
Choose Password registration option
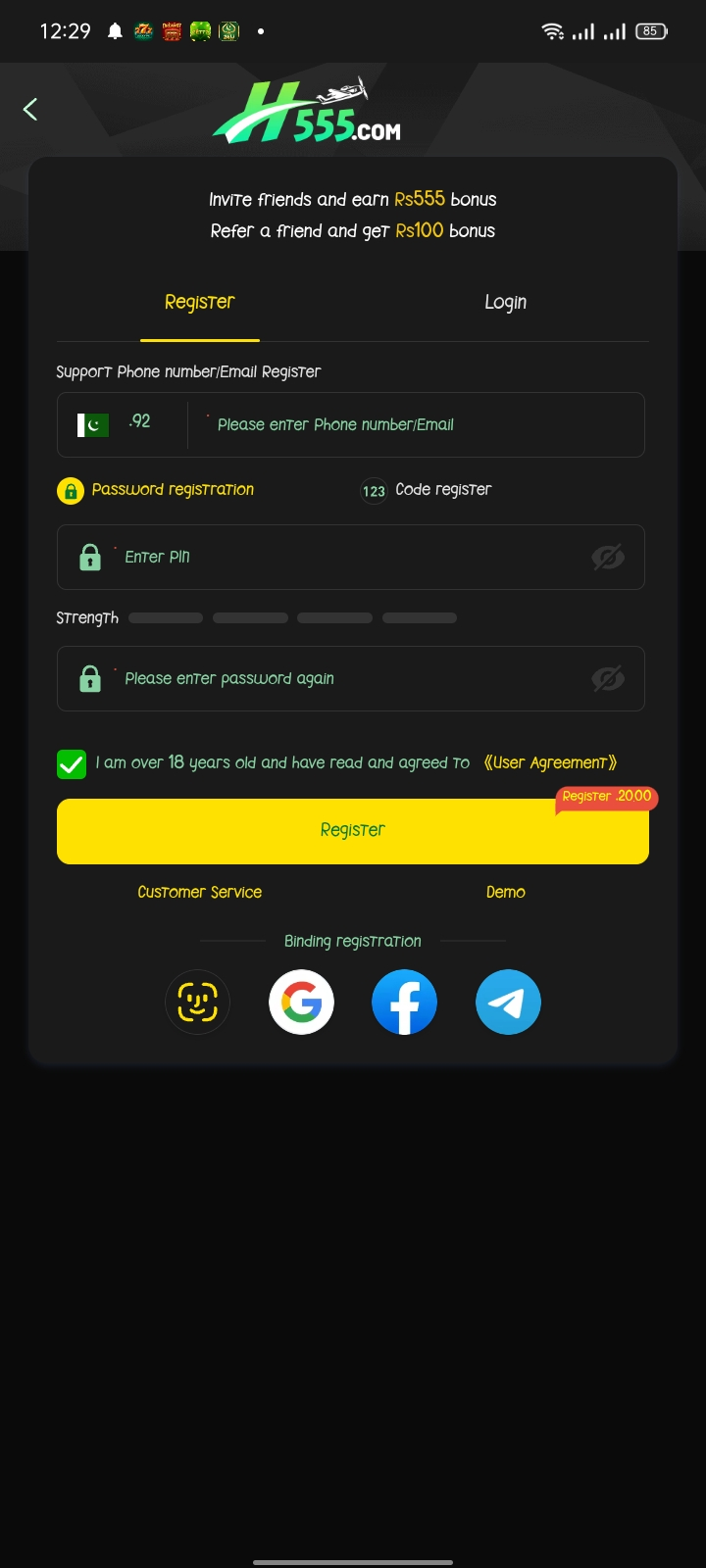click(157, 490)
